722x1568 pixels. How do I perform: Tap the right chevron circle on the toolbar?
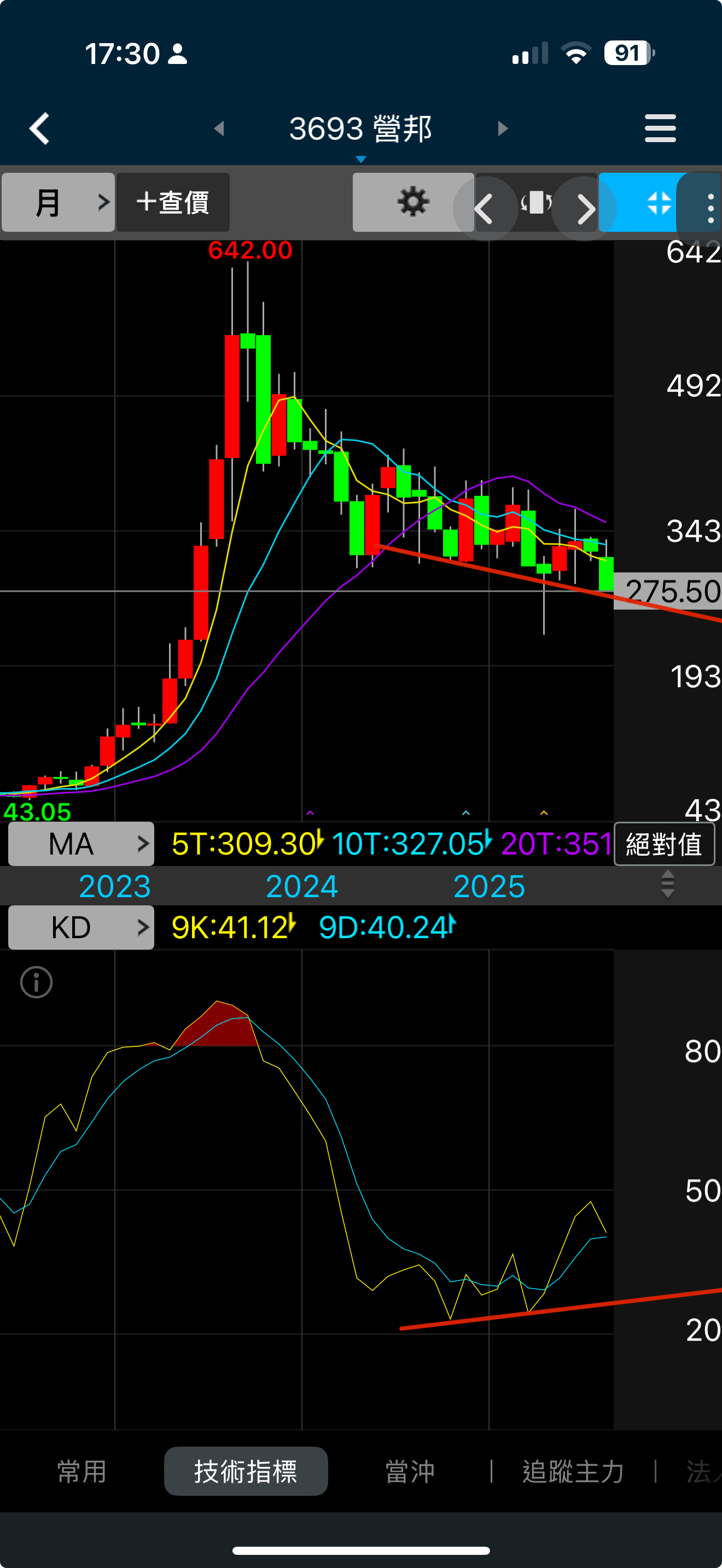coord(584,209)
